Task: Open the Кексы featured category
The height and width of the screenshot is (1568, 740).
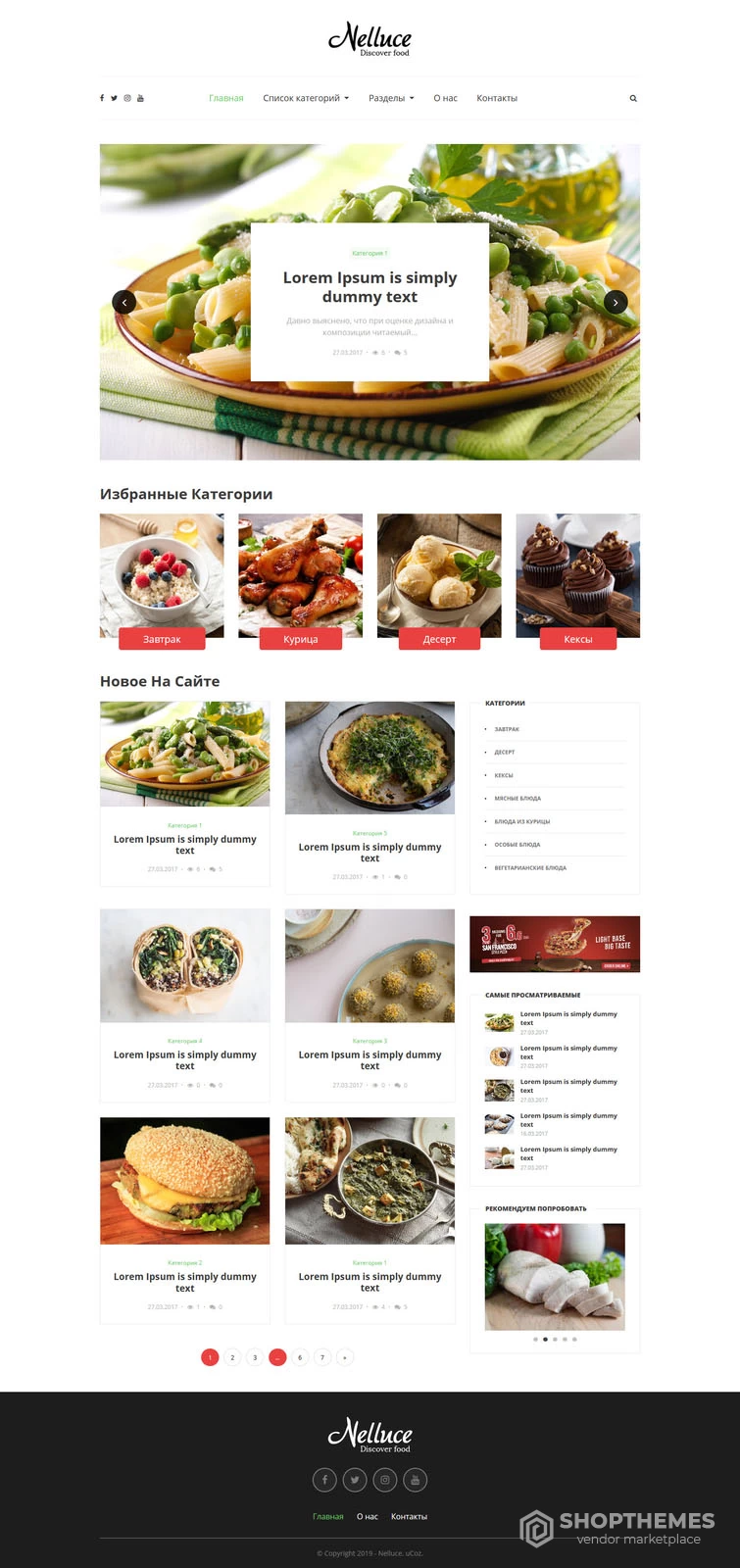Action: [x=578, y=639]
